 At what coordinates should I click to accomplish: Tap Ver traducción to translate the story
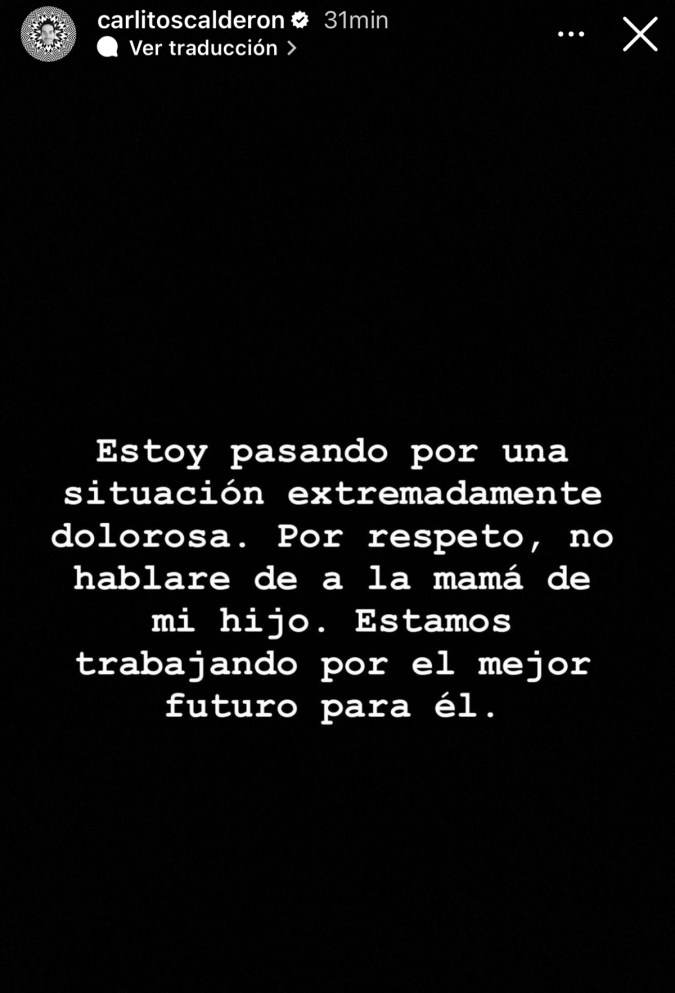click(x=202, y=48)
